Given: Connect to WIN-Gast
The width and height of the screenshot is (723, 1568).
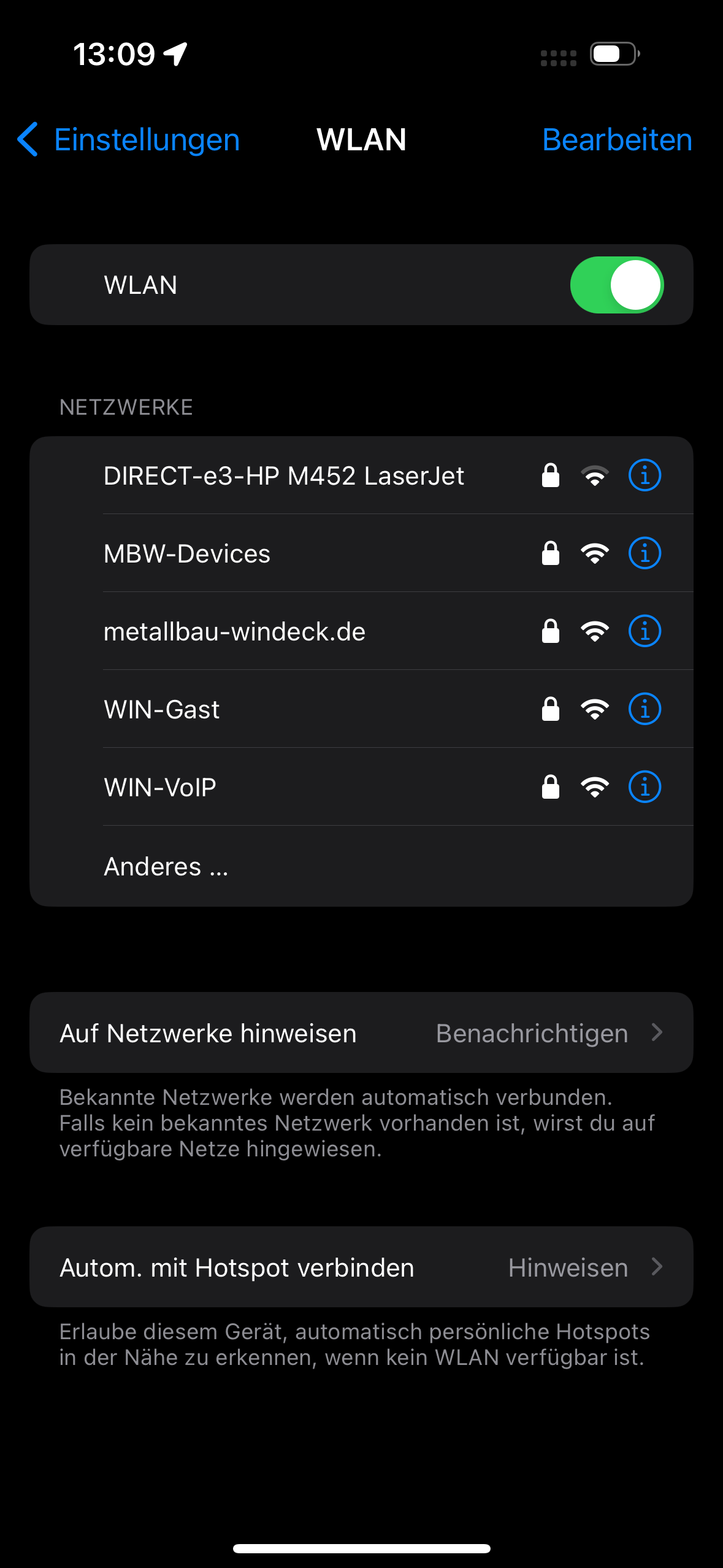Looking at the screenshot, I should [162, 710].
